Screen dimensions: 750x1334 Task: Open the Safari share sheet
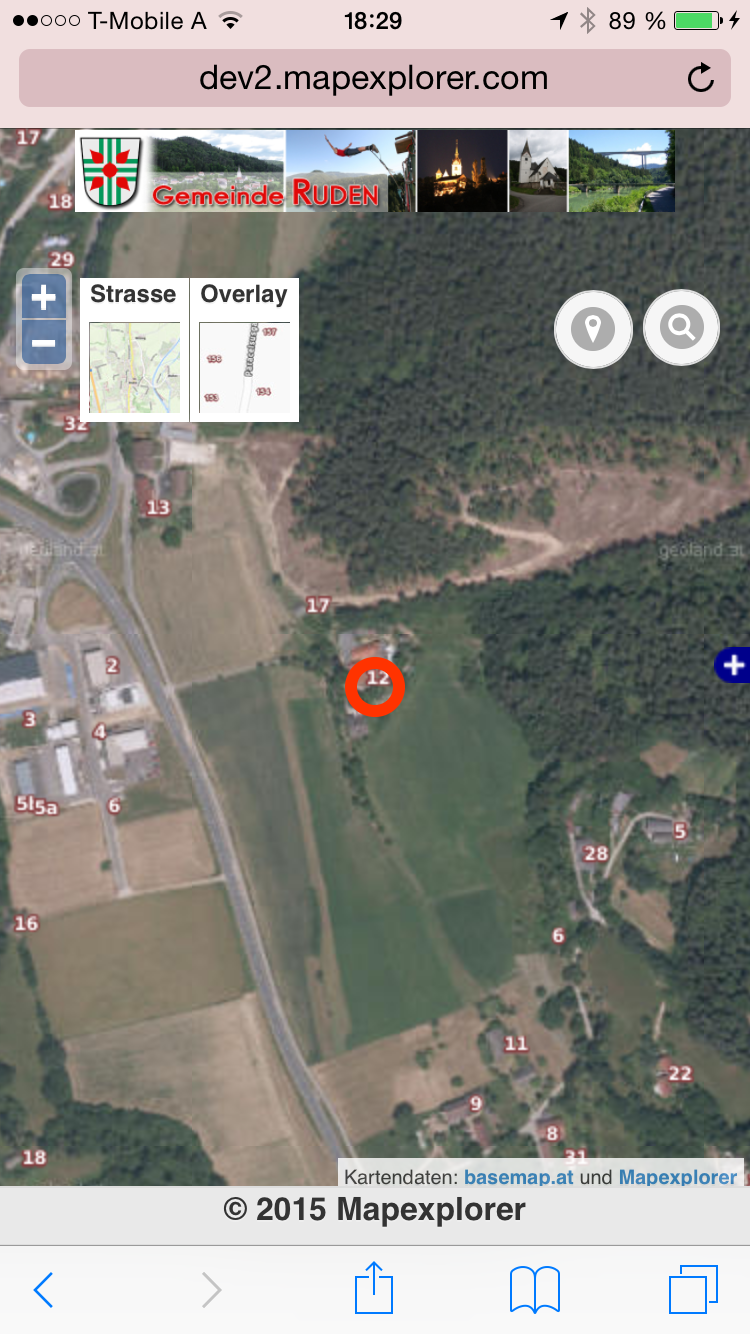(x=374, y=1288)
